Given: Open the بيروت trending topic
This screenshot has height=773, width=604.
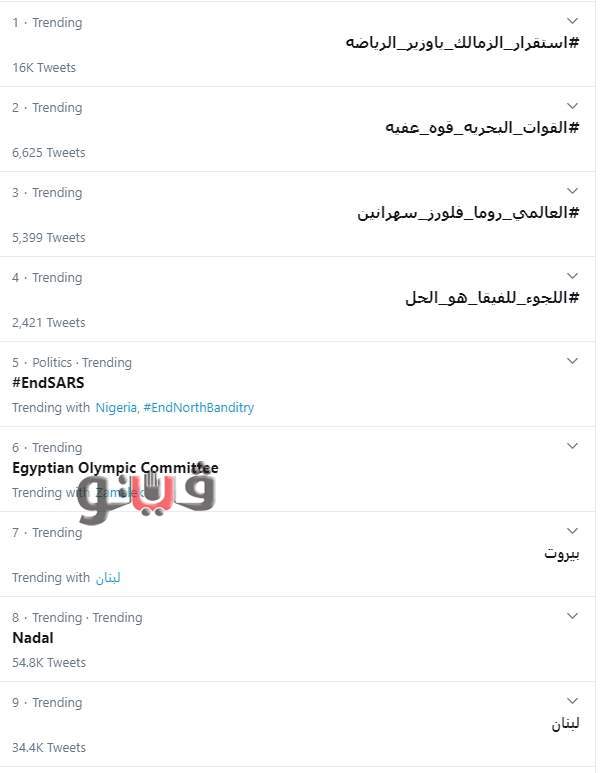Looking at the screenshot, I should point(562,553).
